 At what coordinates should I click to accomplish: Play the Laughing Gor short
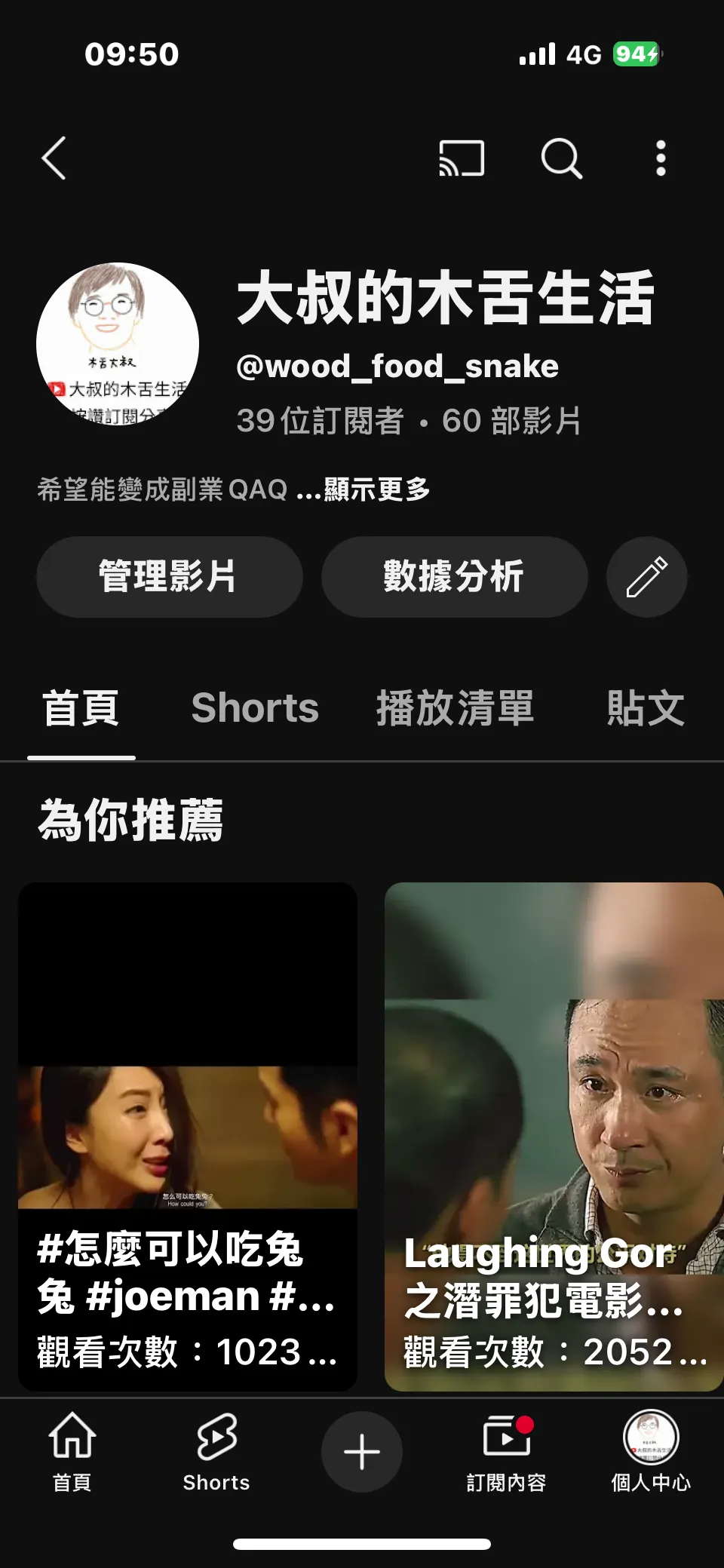pos(554,1135)
